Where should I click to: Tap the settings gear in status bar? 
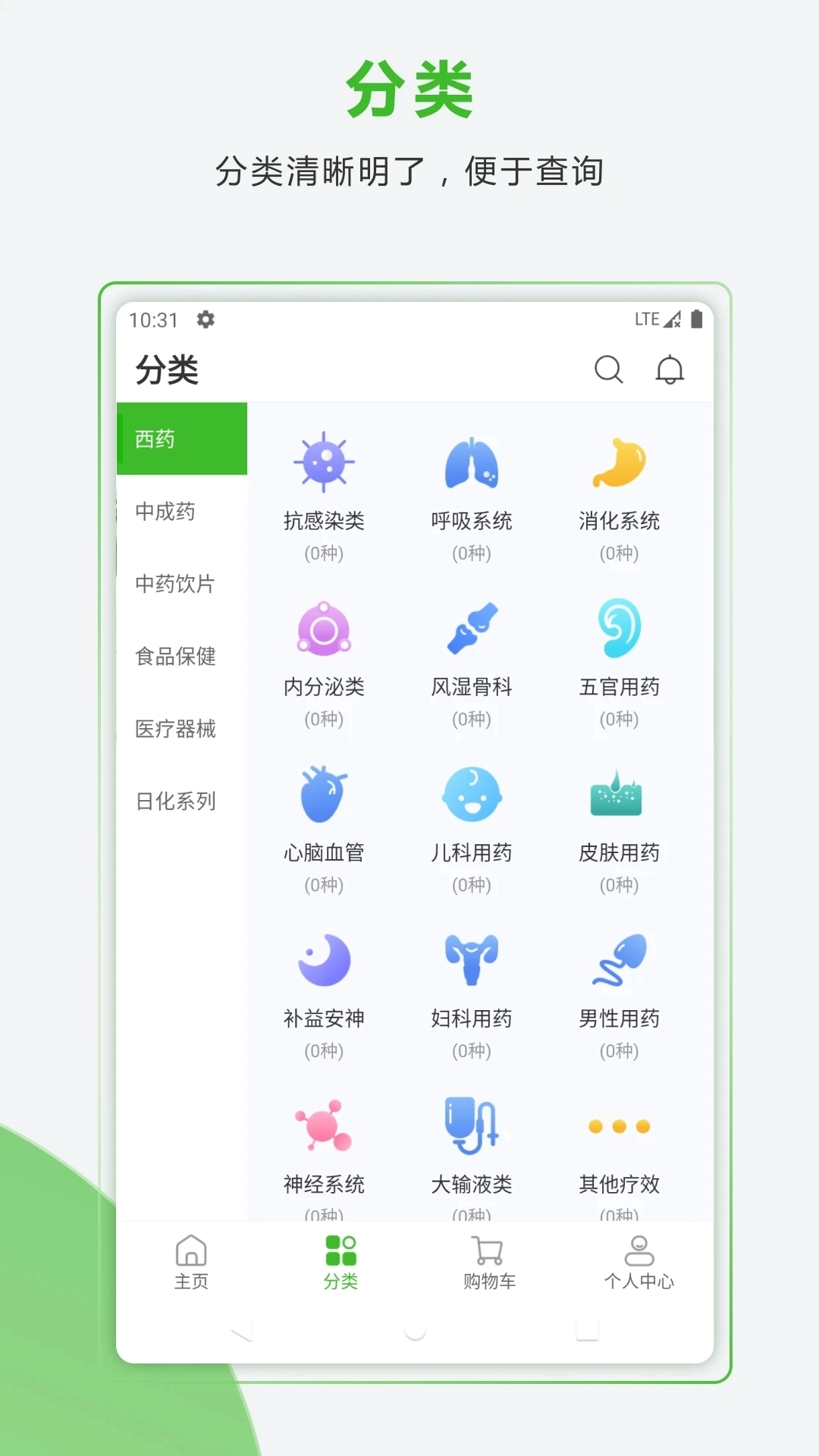point(205,319)
